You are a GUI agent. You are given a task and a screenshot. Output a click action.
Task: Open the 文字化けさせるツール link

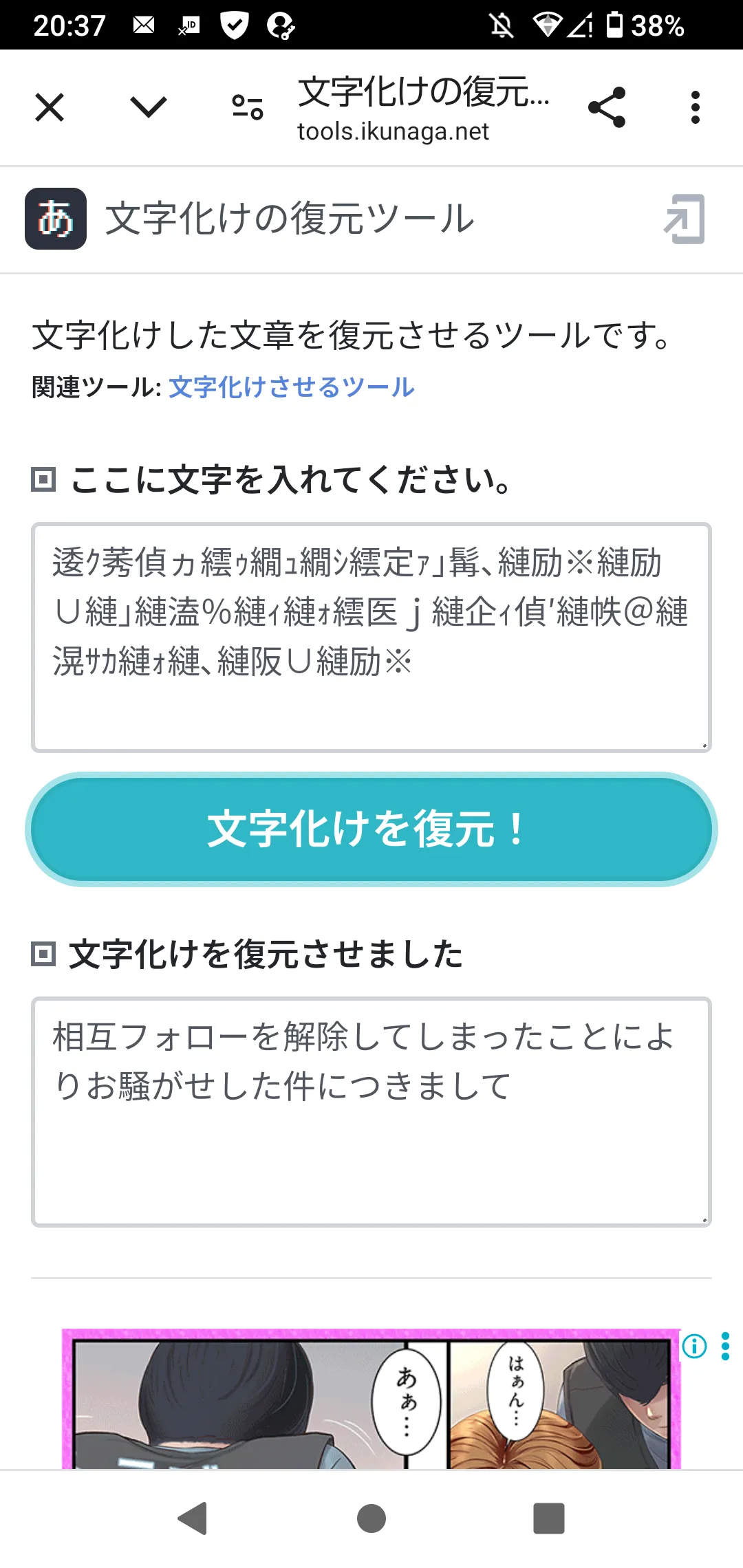click(292, 387)
